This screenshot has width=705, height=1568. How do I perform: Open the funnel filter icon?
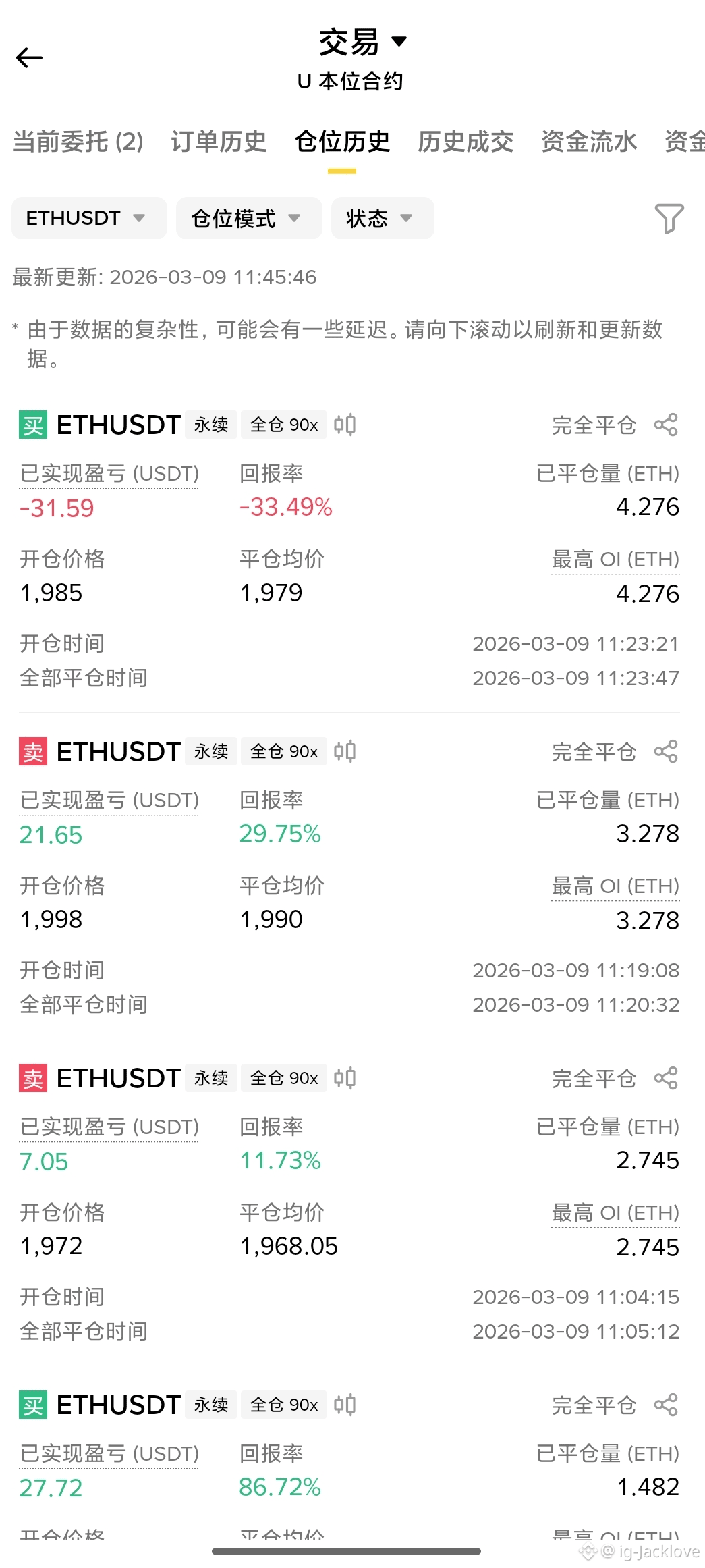(x=669, y=218)
